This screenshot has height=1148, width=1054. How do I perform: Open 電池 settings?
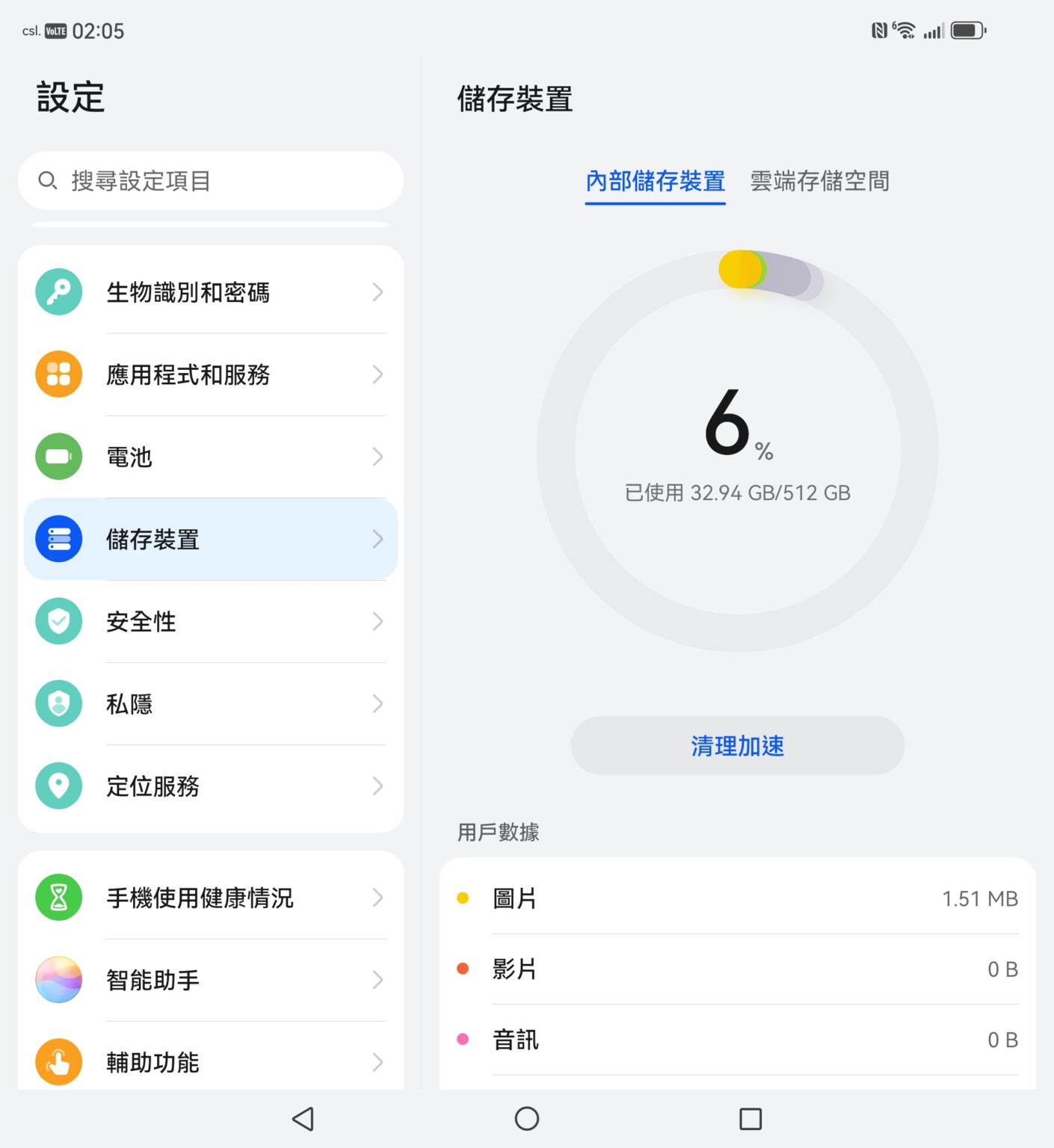(x=211, y=457)
